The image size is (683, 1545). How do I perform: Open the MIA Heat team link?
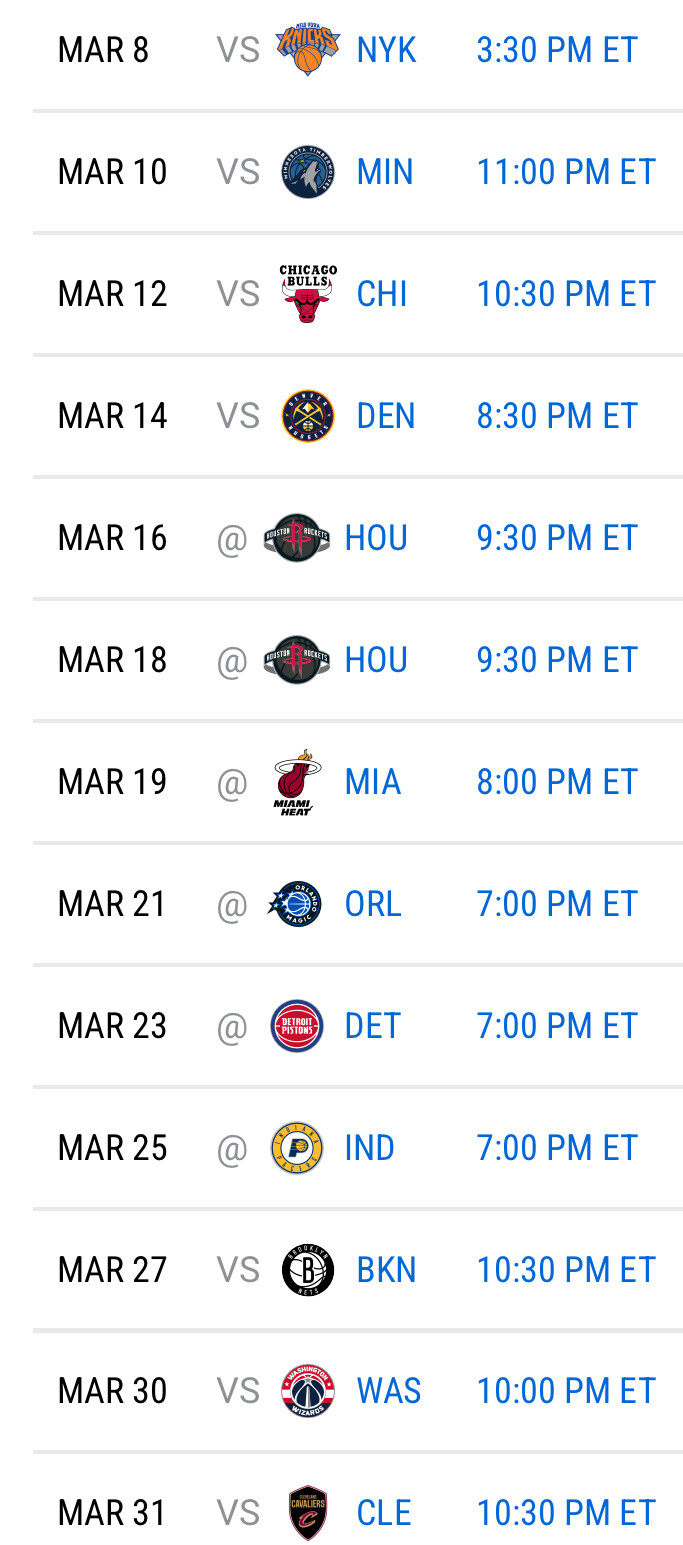click(372, 782)
